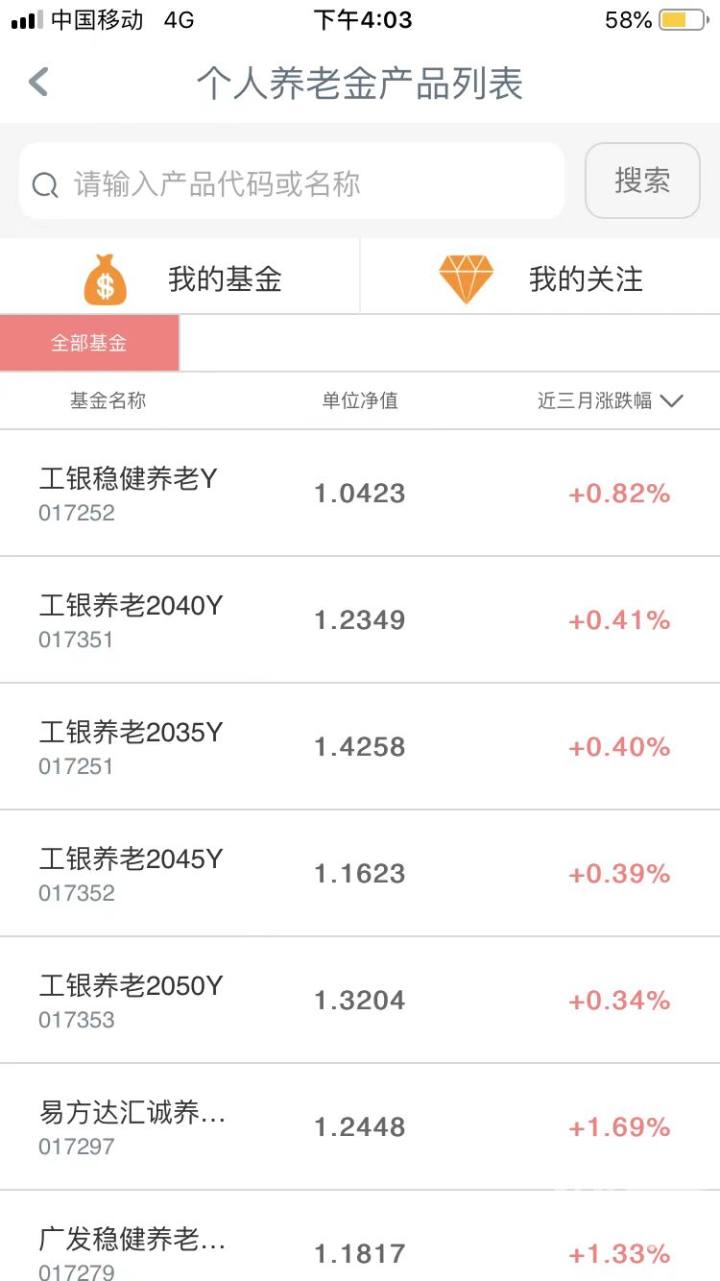This screenshot has width=720, height=1281.
Task: Tap the 搜索 button
Action: tap(642, 181)
